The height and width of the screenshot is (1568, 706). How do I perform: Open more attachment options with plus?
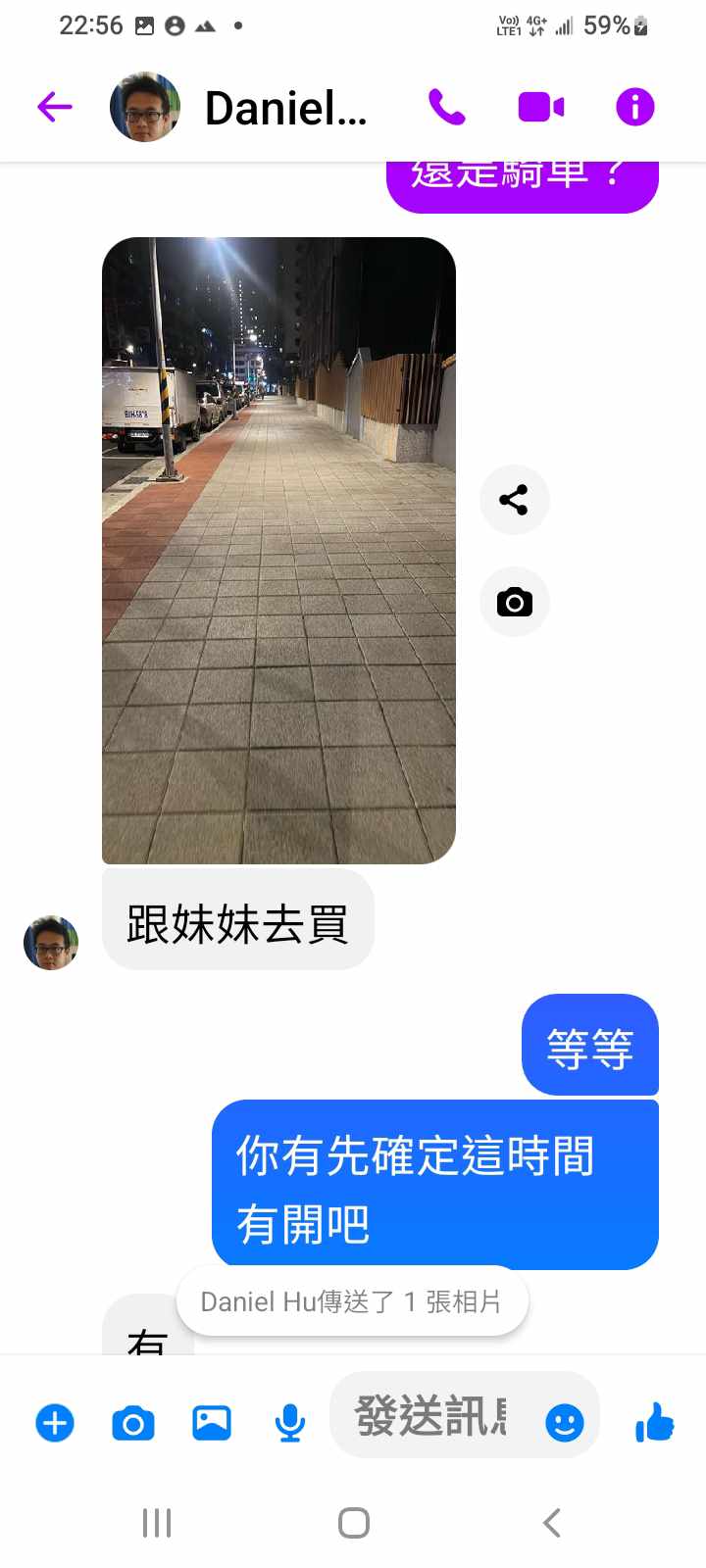tap(55, 1422)
